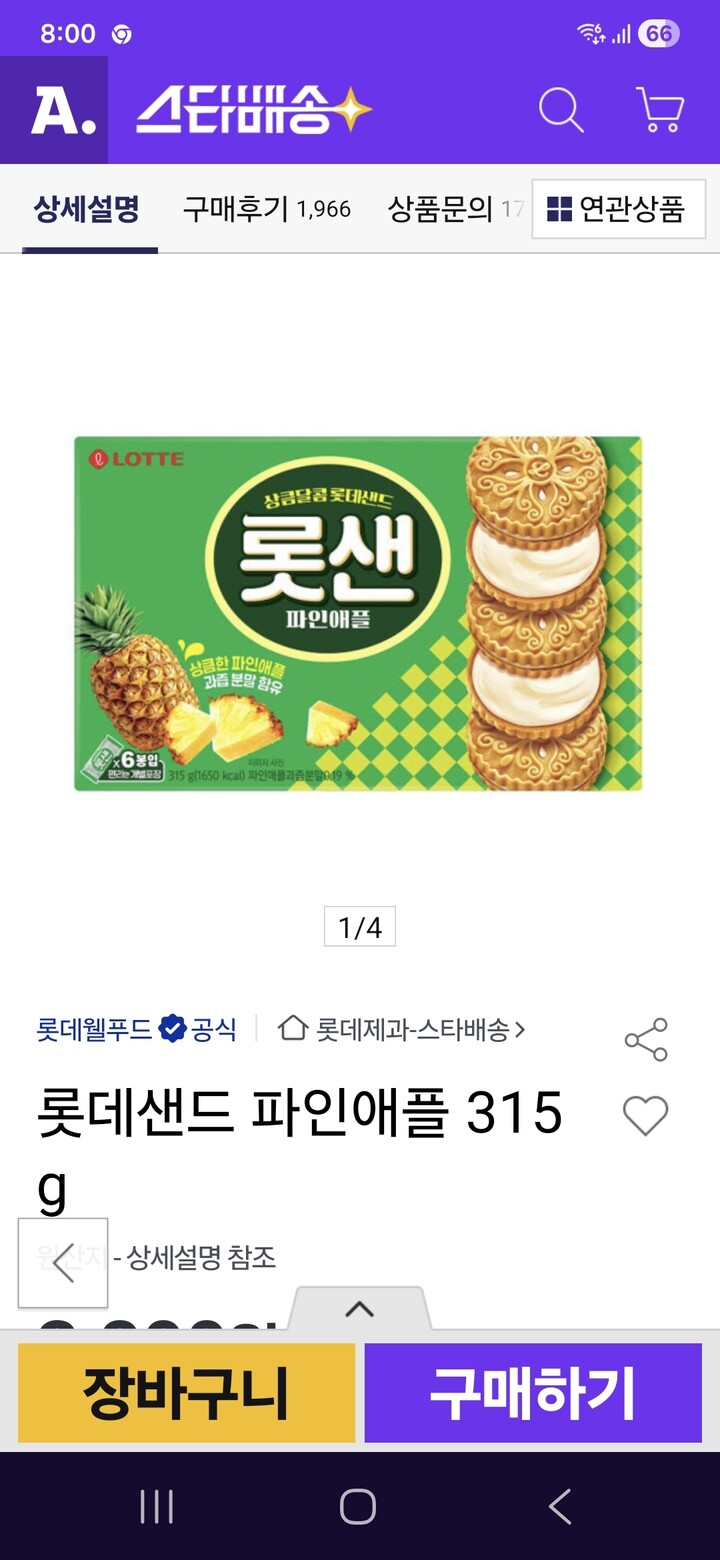Tap the battery indicator showing 66

tap(657, 32)
